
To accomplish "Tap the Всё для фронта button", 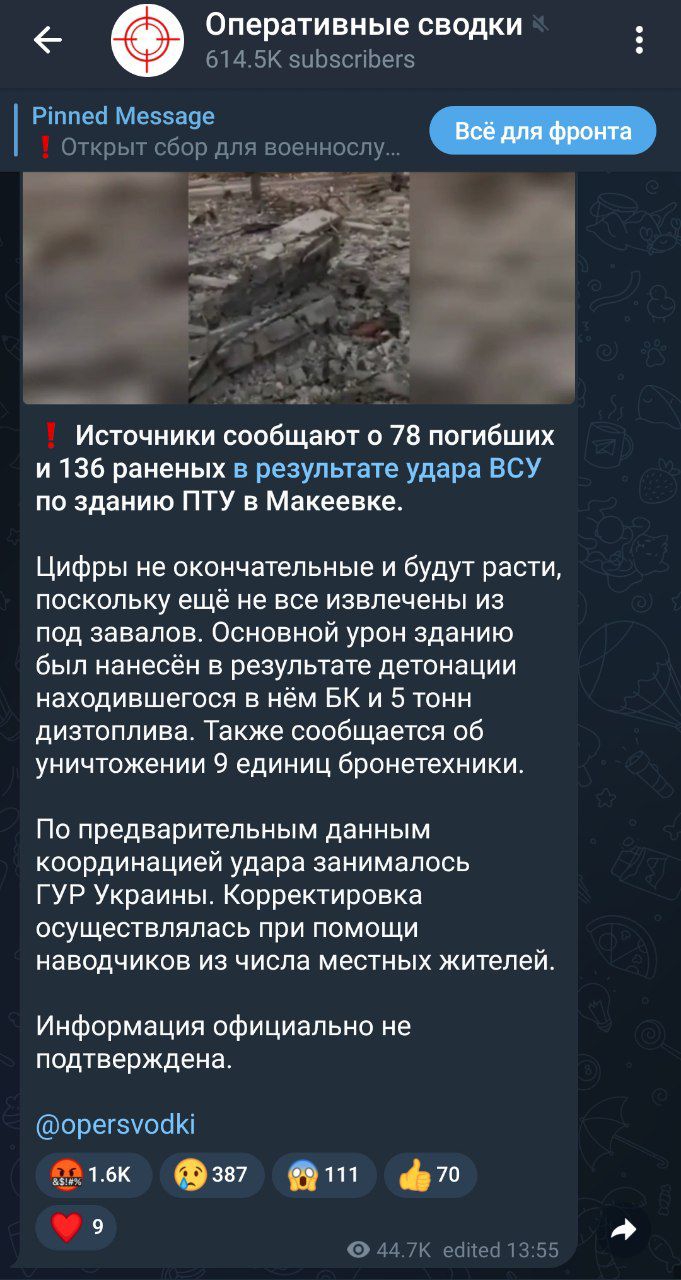I will pyautogui.click(x=543, y=131).
